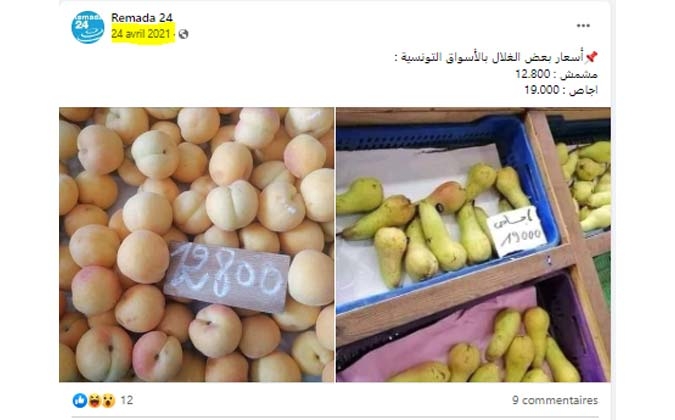Open the 24 avril 2021 post date link
Screen dimensions: 675x420
[x=142, y=33]
